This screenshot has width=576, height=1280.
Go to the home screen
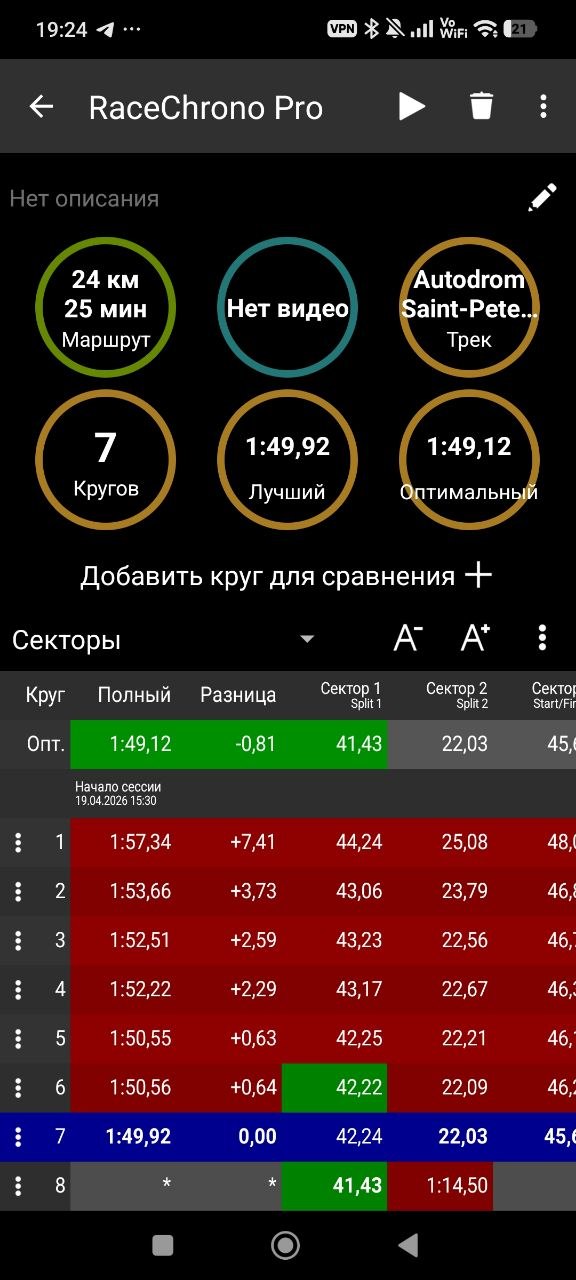(x=286, y=1244)
